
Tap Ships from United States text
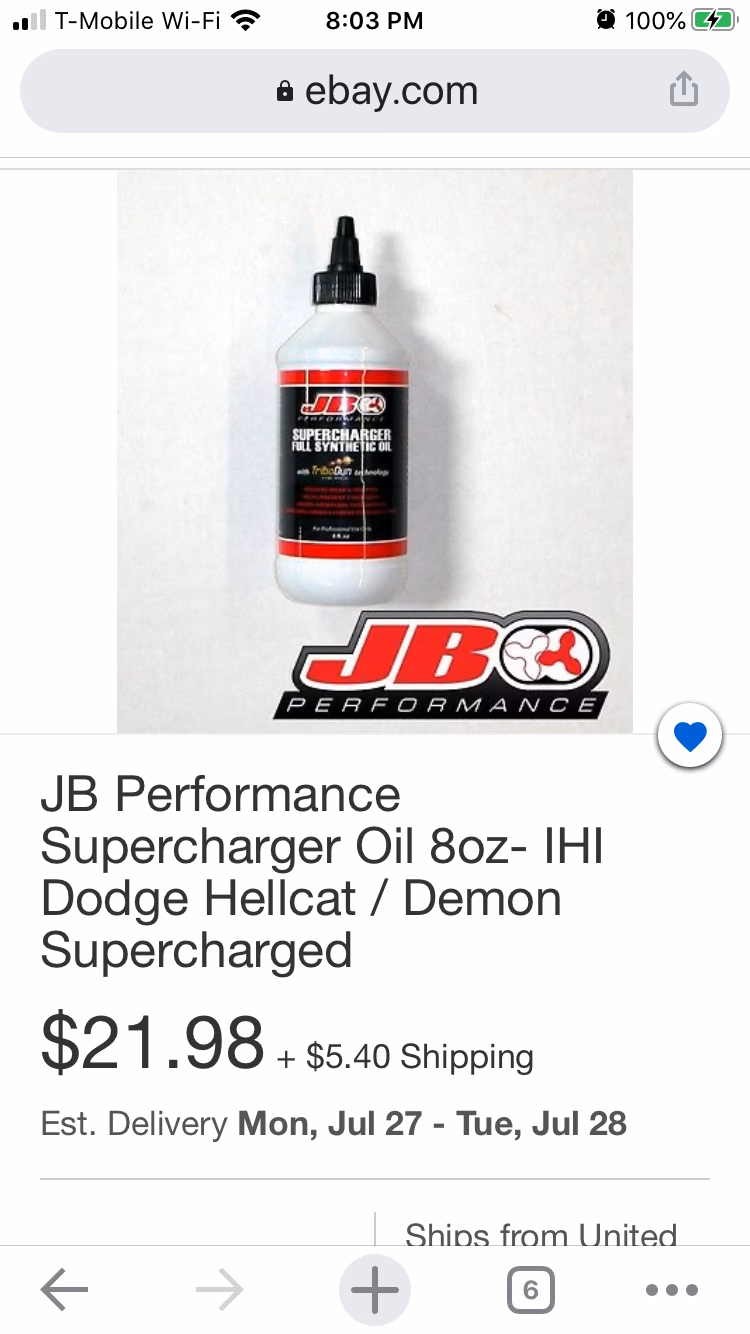[x=540, y=1236]
